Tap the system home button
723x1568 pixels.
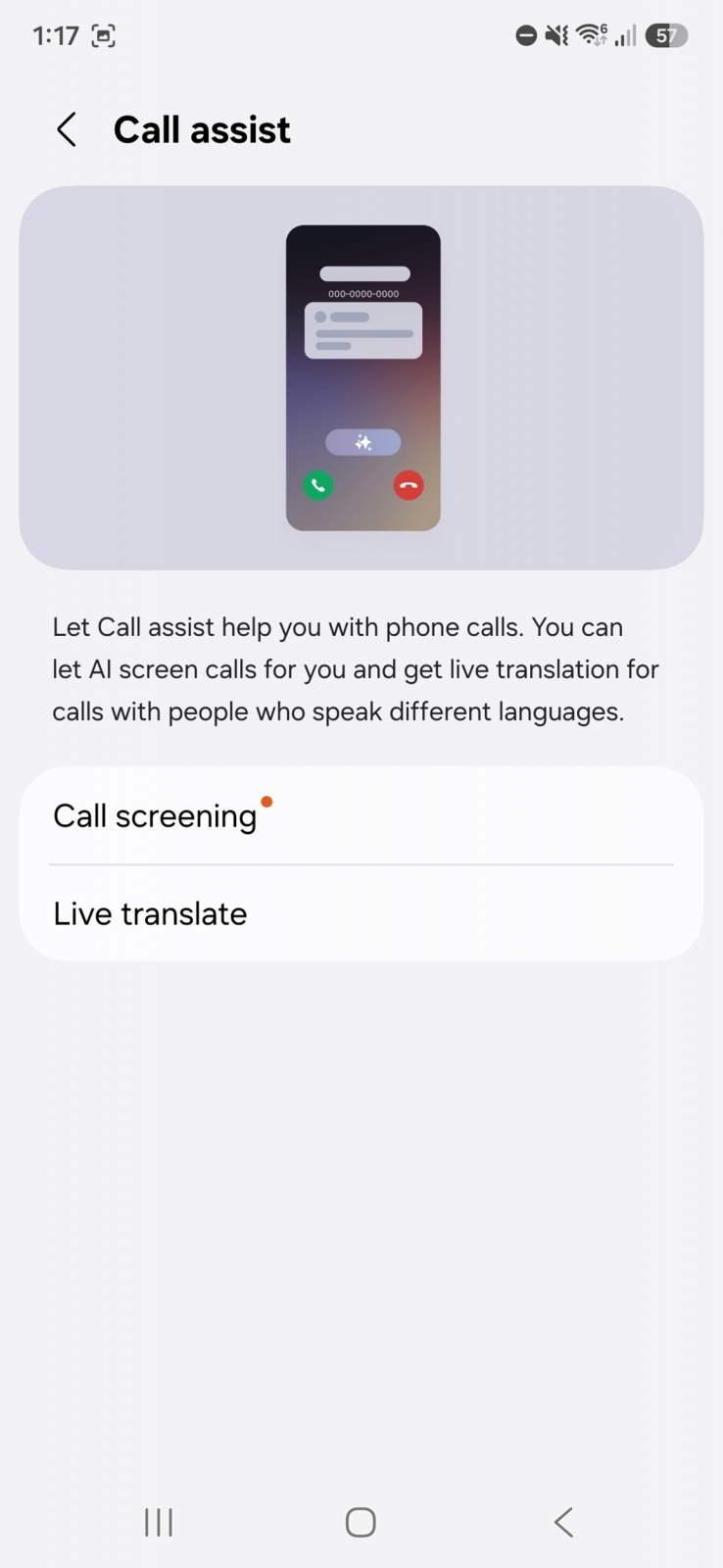click(361, 1522)
